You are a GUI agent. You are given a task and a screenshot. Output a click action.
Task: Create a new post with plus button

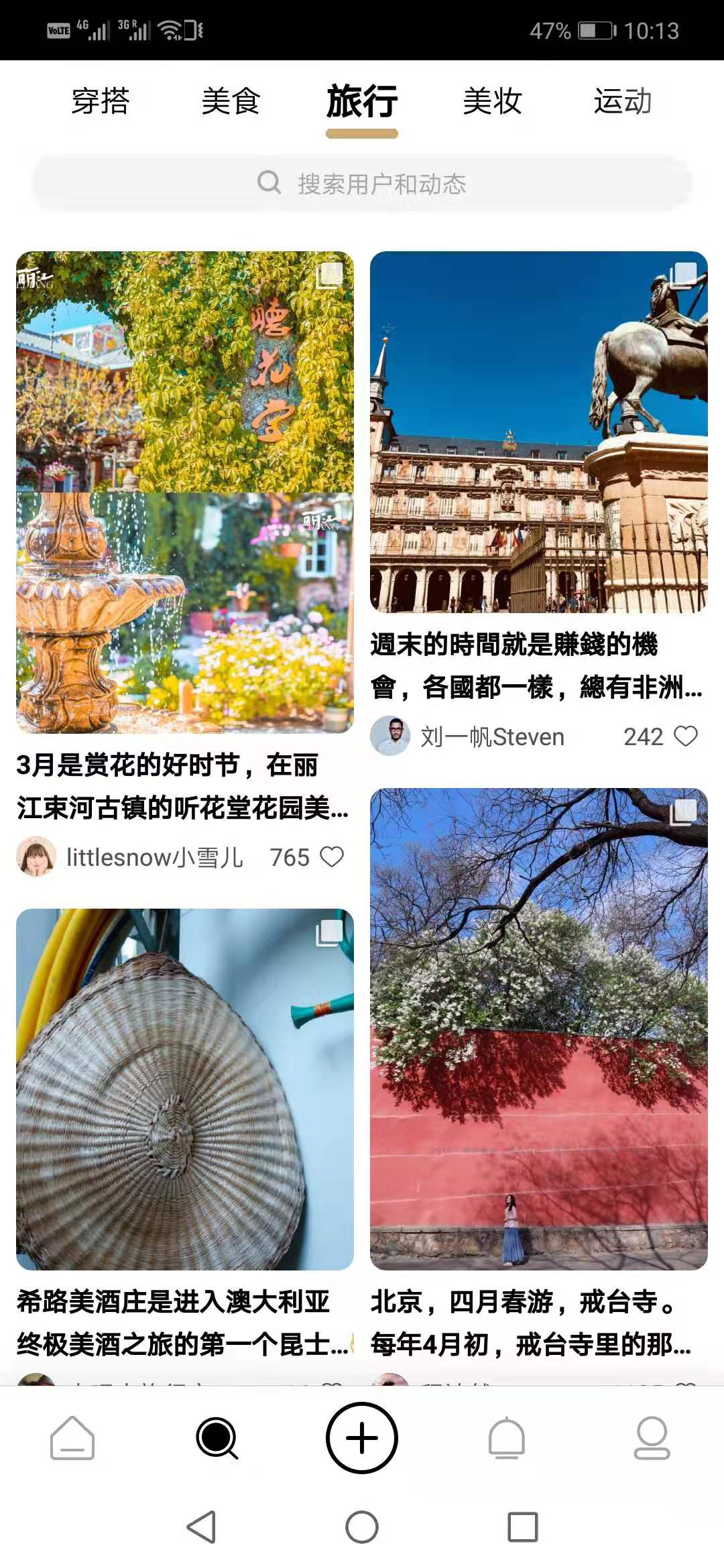[362, 1438]
